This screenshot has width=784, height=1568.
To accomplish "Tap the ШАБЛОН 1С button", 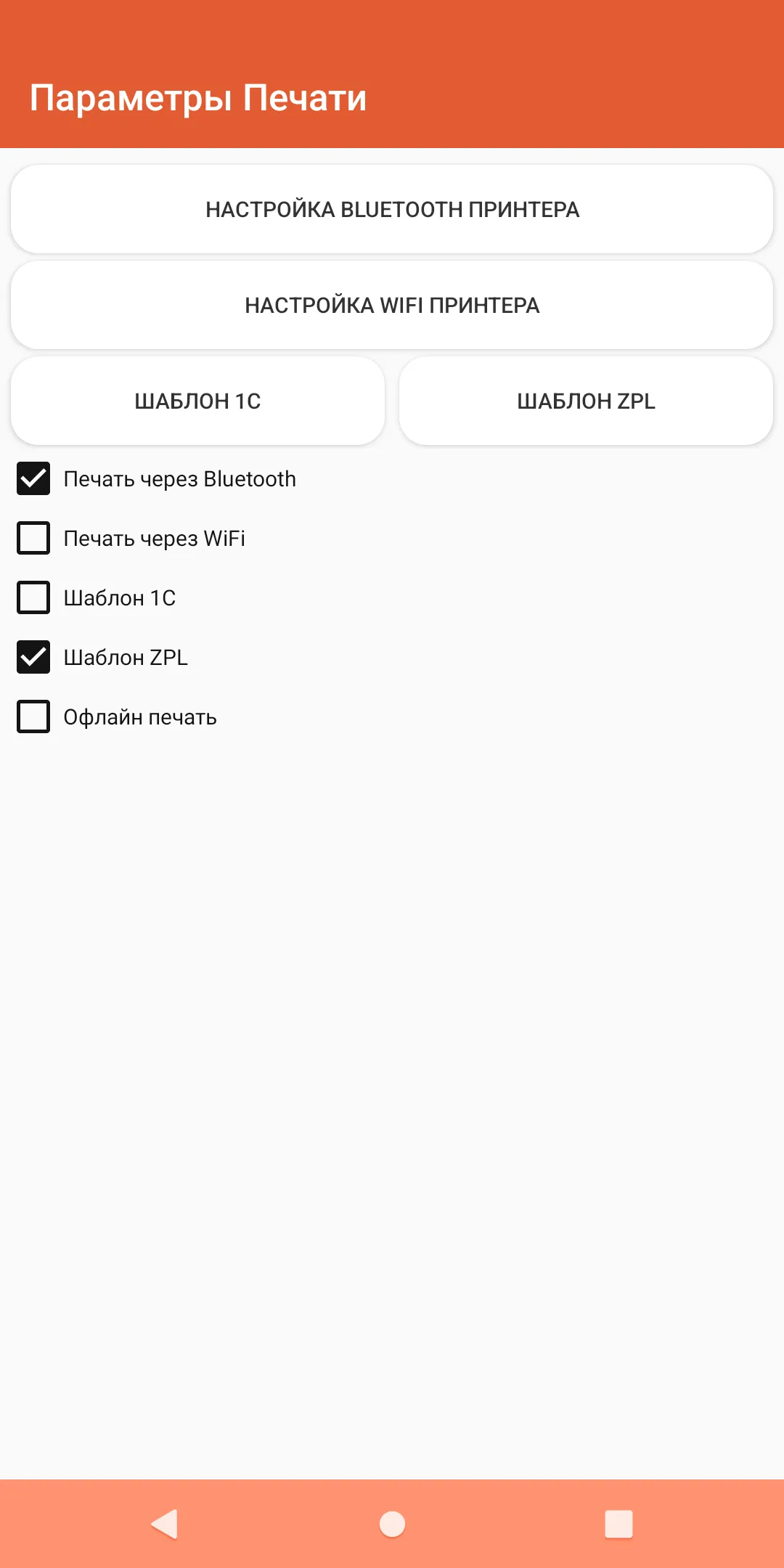I will tap(197, 401).
